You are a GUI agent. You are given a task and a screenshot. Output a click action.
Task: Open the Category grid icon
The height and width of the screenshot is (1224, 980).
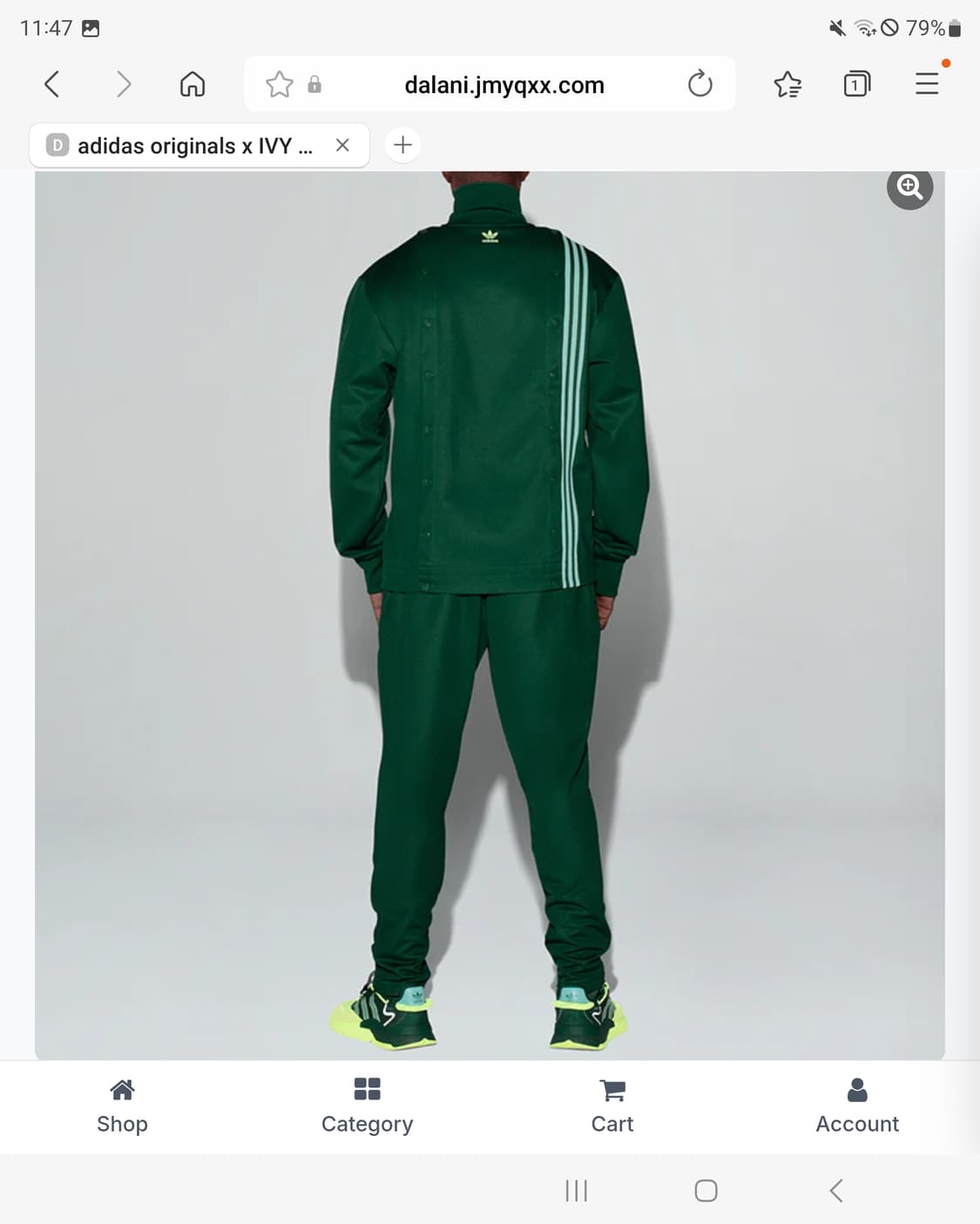[367, 1090]
